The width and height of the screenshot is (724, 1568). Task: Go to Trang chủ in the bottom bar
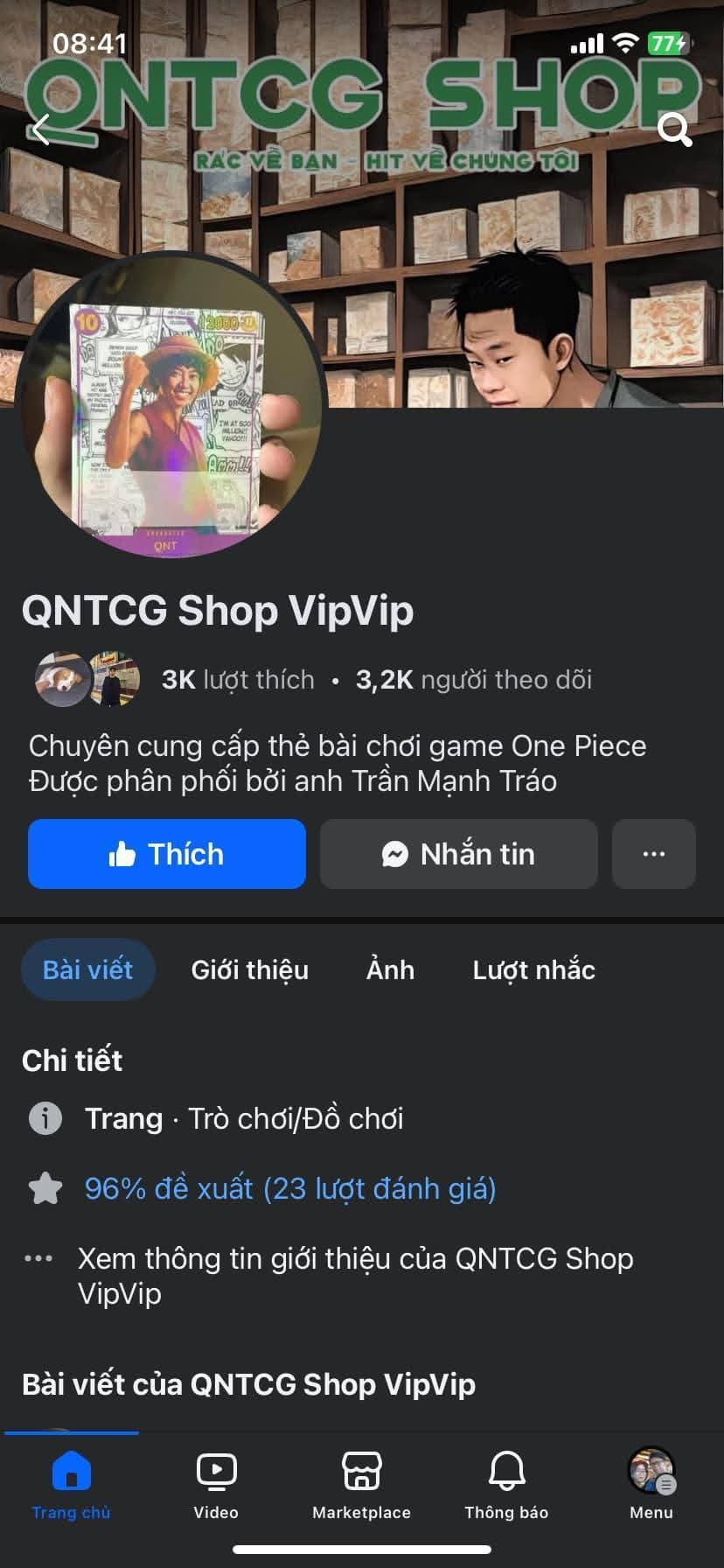tap(72, 1484)
